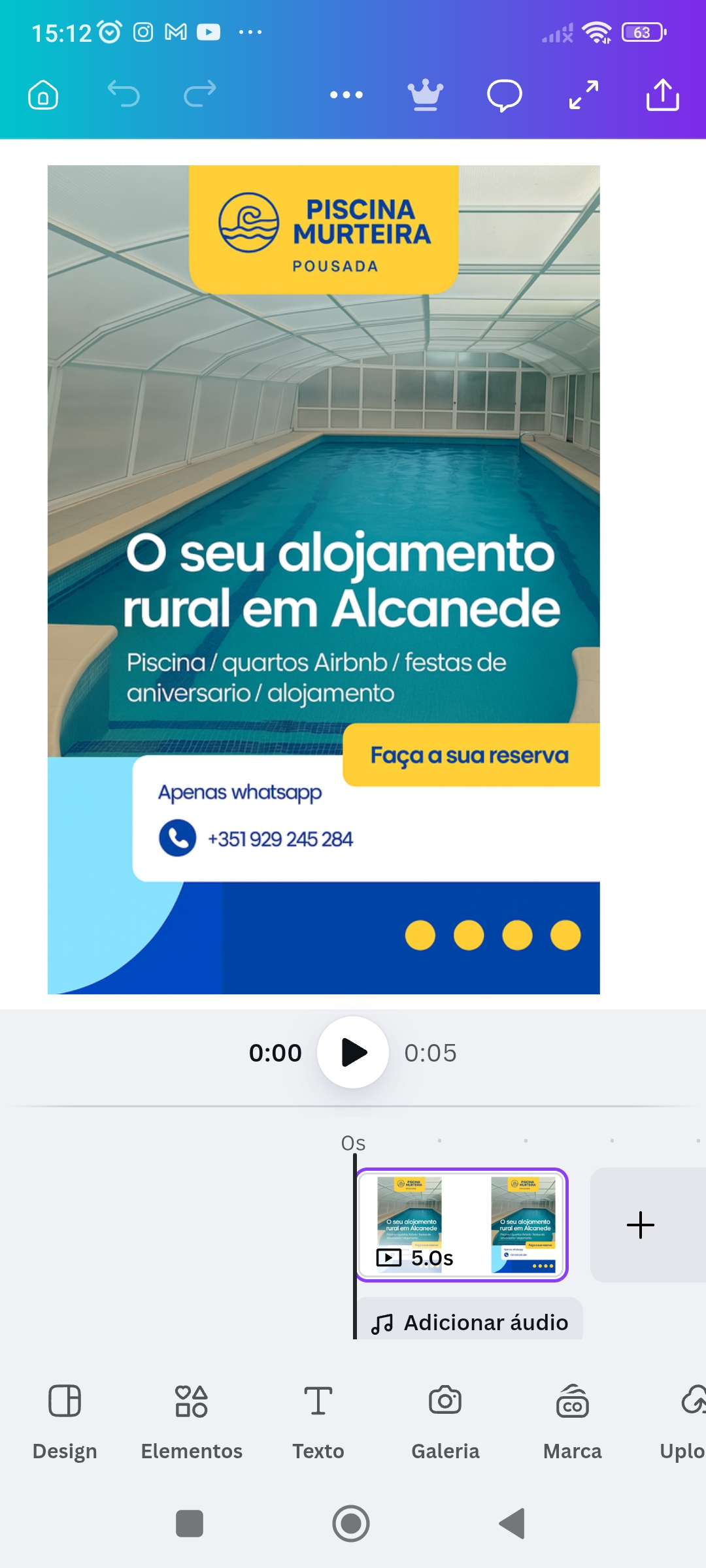
Task: Redo the last edit
Action: coord(199,95)
